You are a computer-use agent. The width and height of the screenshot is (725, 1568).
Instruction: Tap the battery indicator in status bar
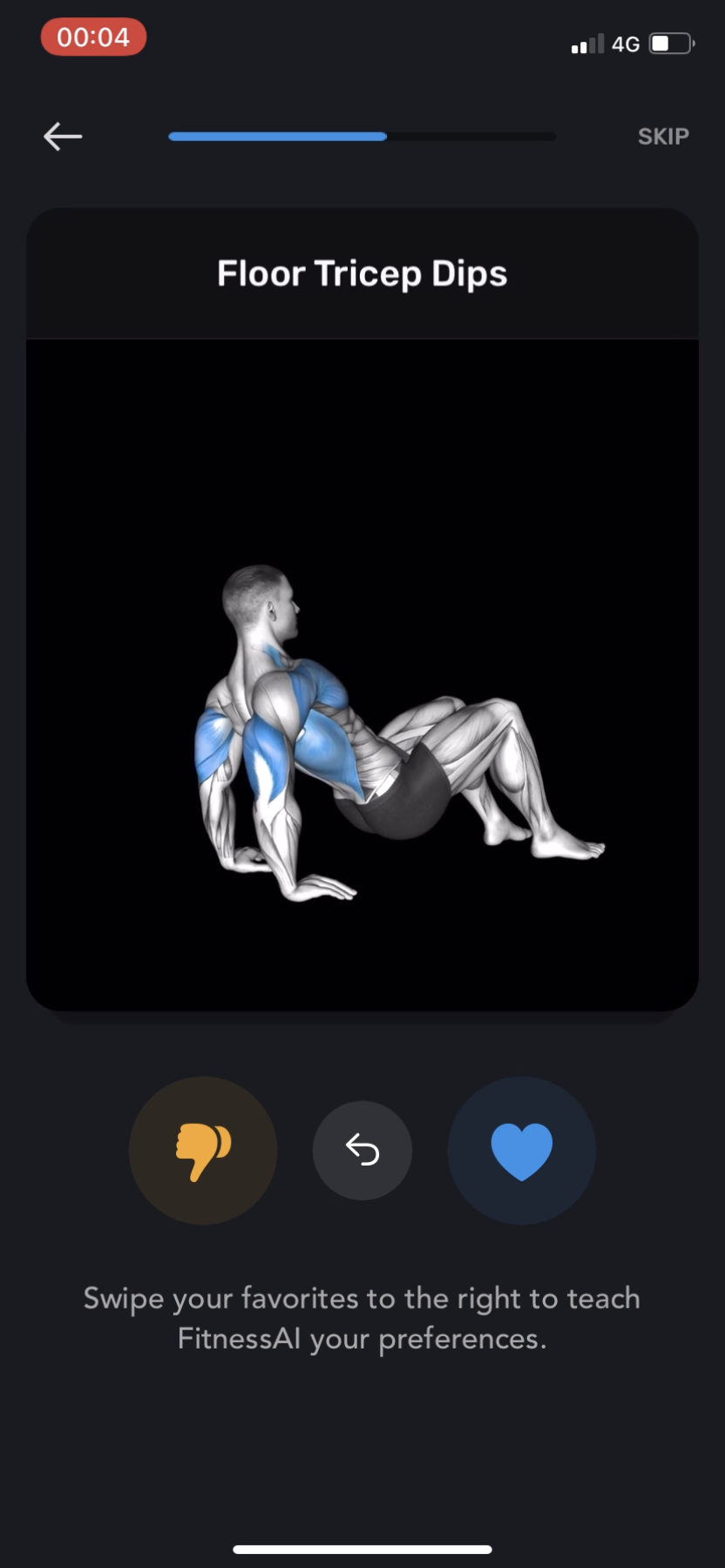669,44
